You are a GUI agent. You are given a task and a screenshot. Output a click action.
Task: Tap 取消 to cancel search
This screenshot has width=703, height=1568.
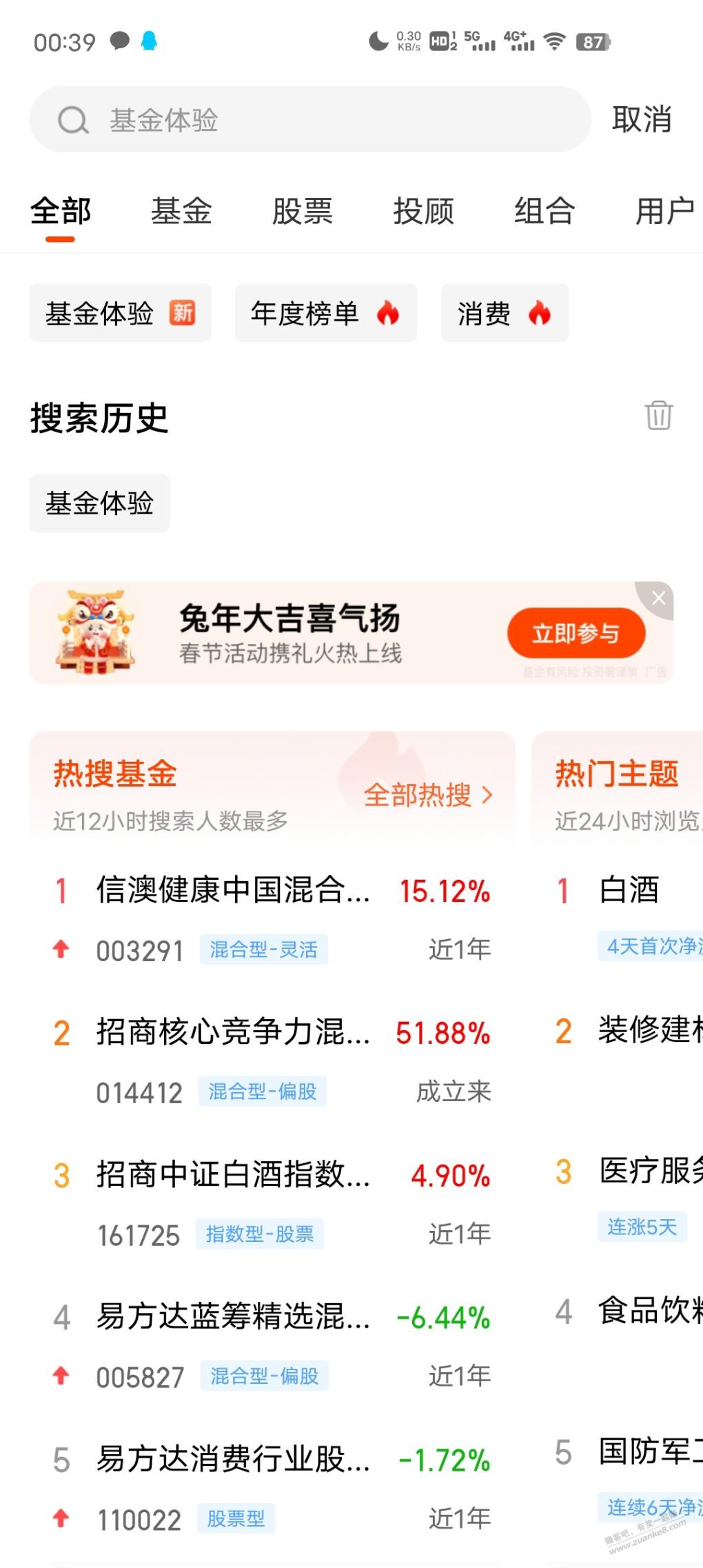641,119
